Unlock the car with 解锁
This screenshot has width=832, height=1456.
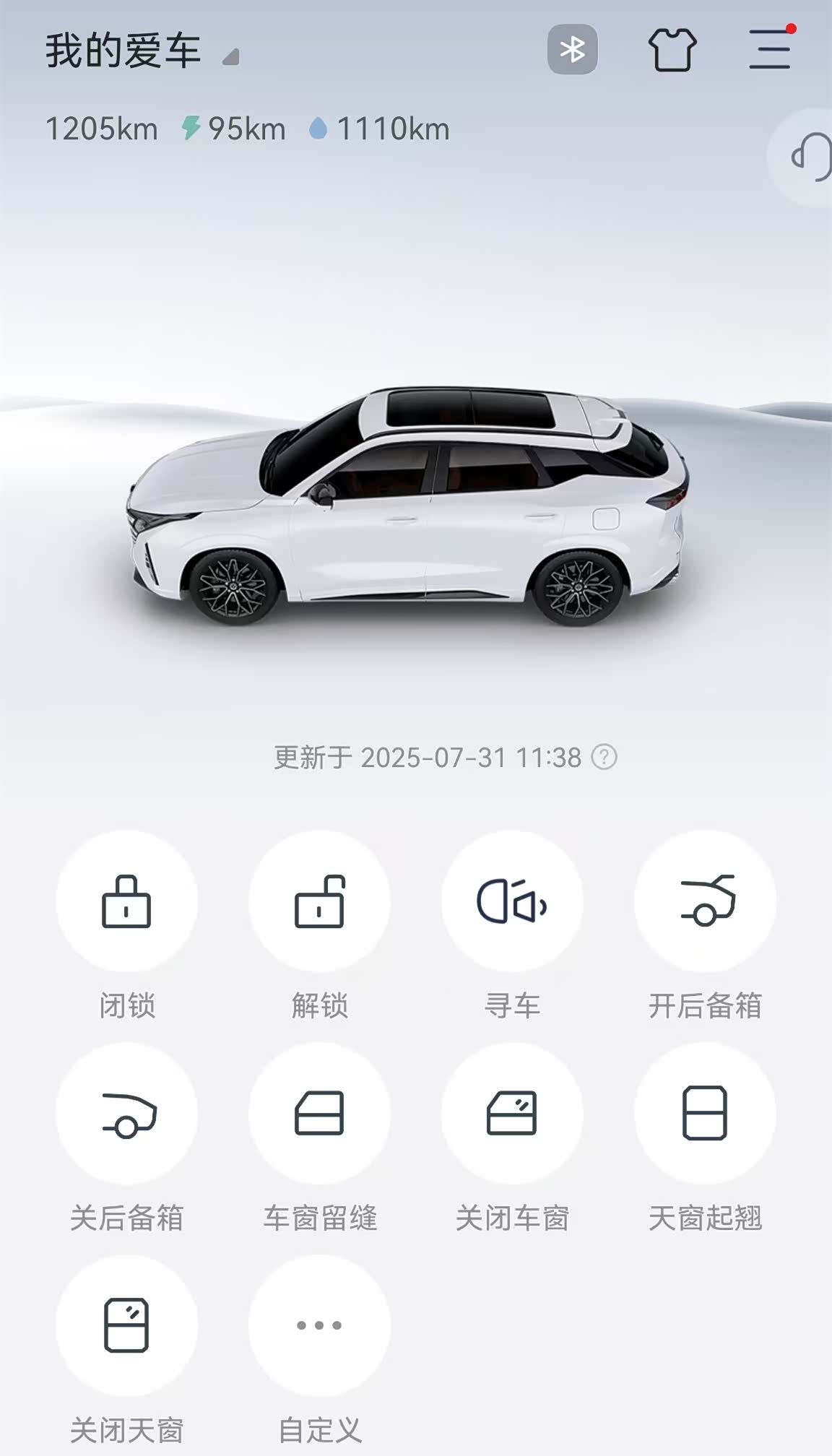tap(319, 901)
